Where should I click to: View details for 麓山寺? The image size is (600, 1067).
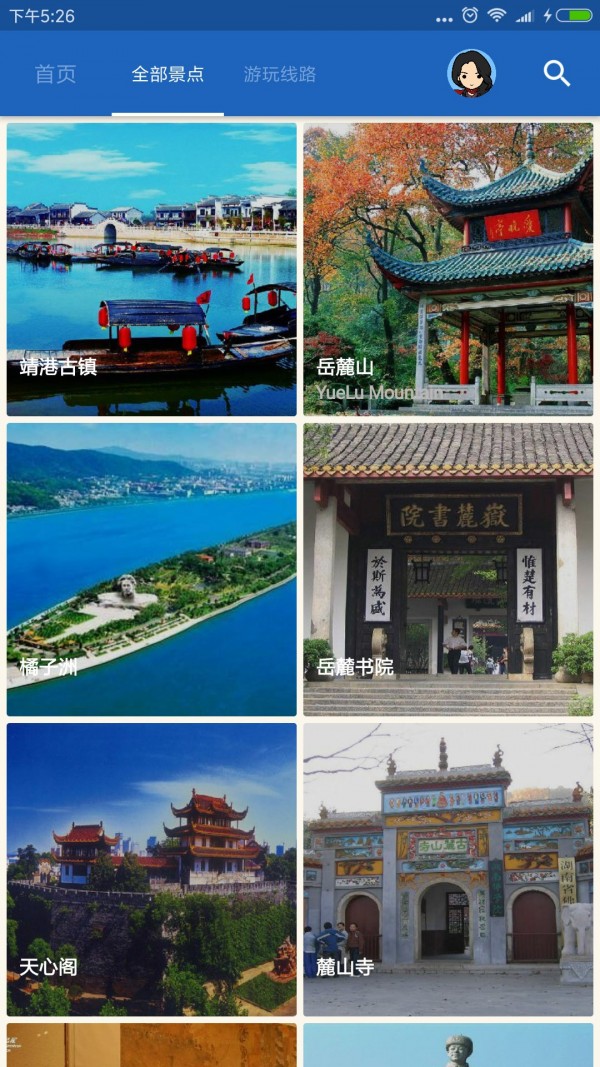pos(448,870)
